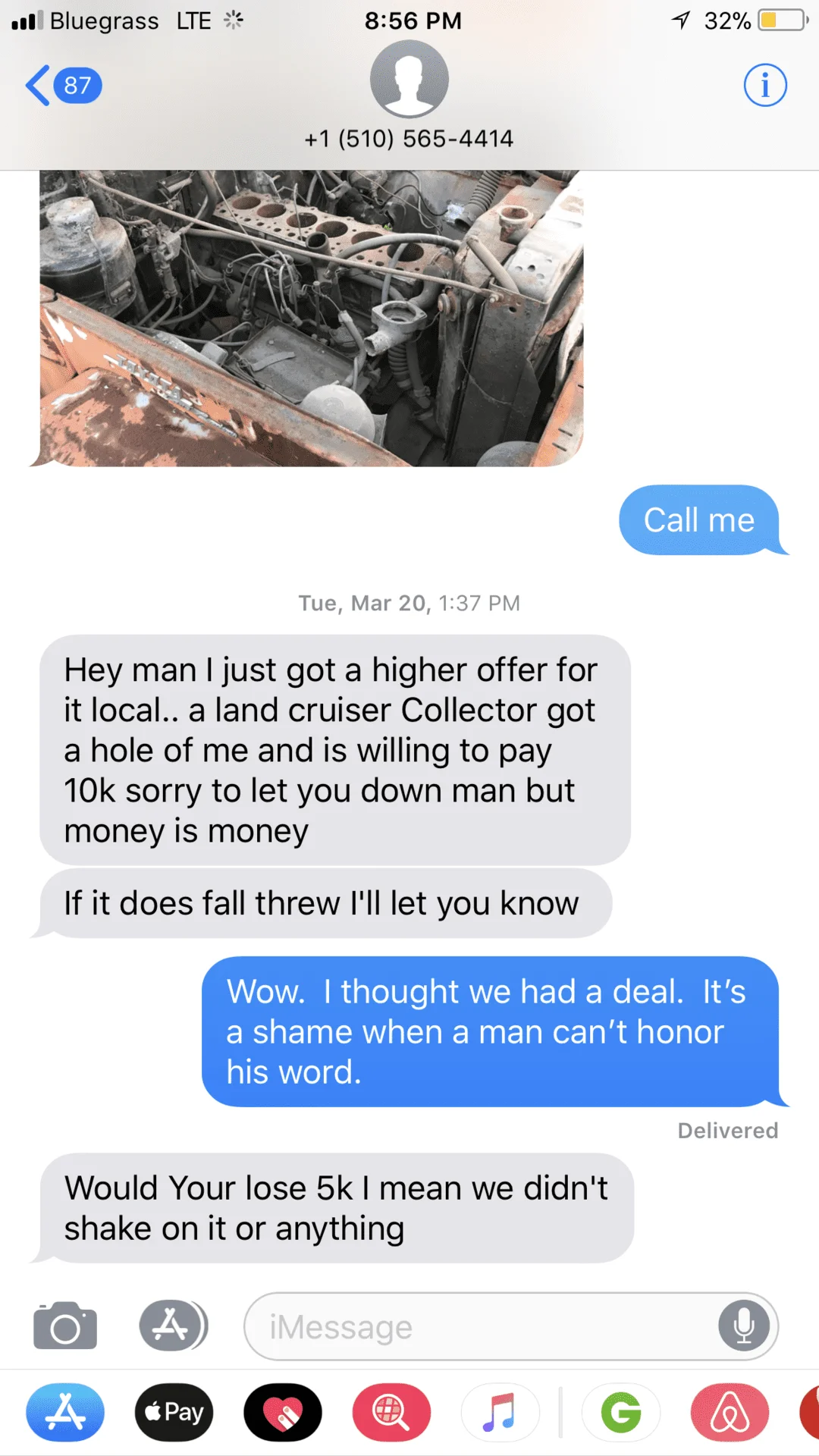Open the Music app in app strip
Screen dimensions: 819x1456
coord(500,1413)
